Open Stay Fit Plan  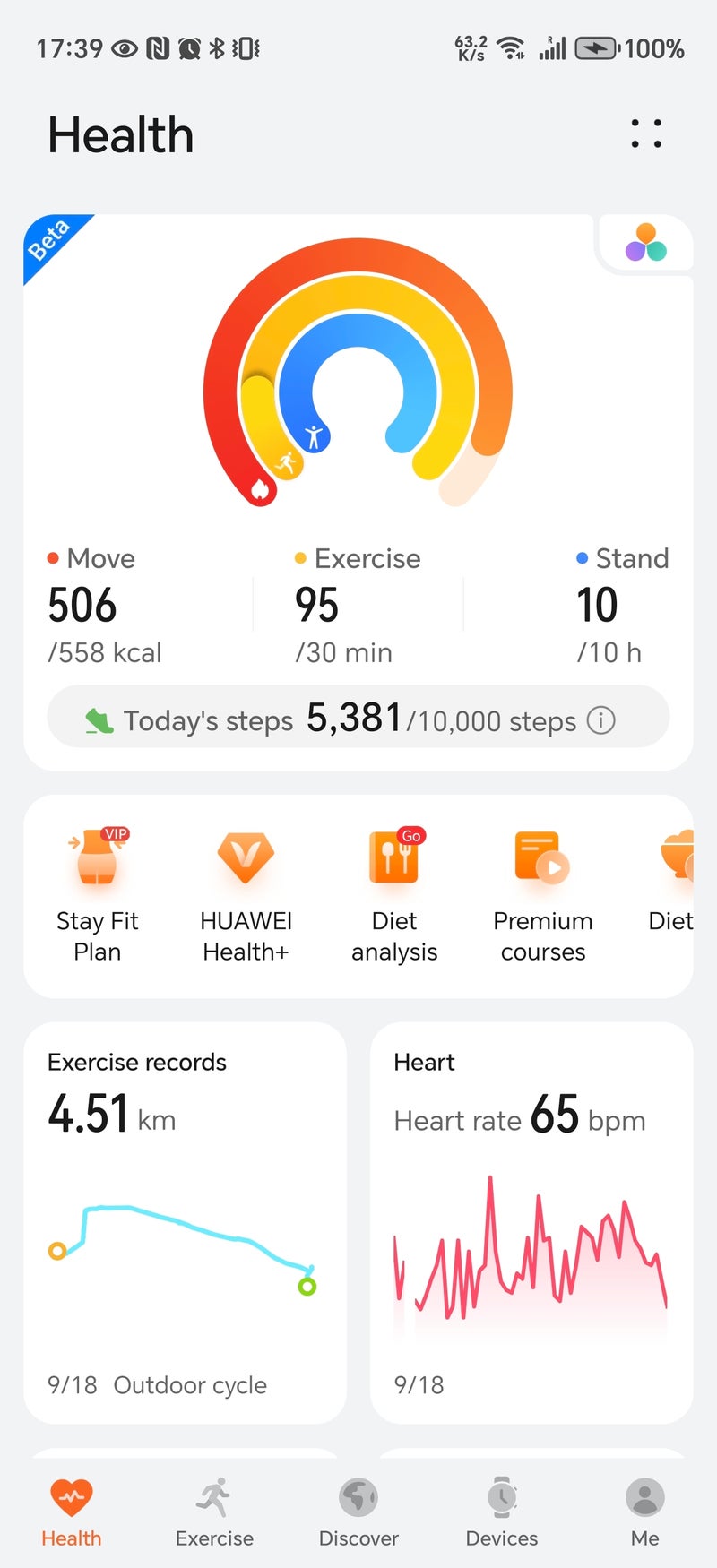click(98, 893)
